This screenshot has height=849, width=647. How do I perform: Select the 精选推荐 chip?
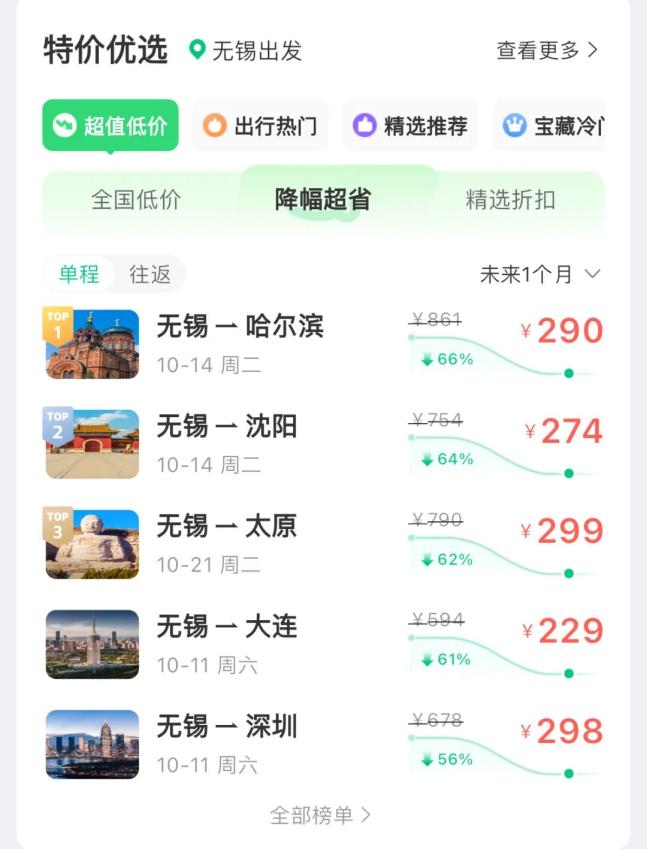[x=410, y=126]
